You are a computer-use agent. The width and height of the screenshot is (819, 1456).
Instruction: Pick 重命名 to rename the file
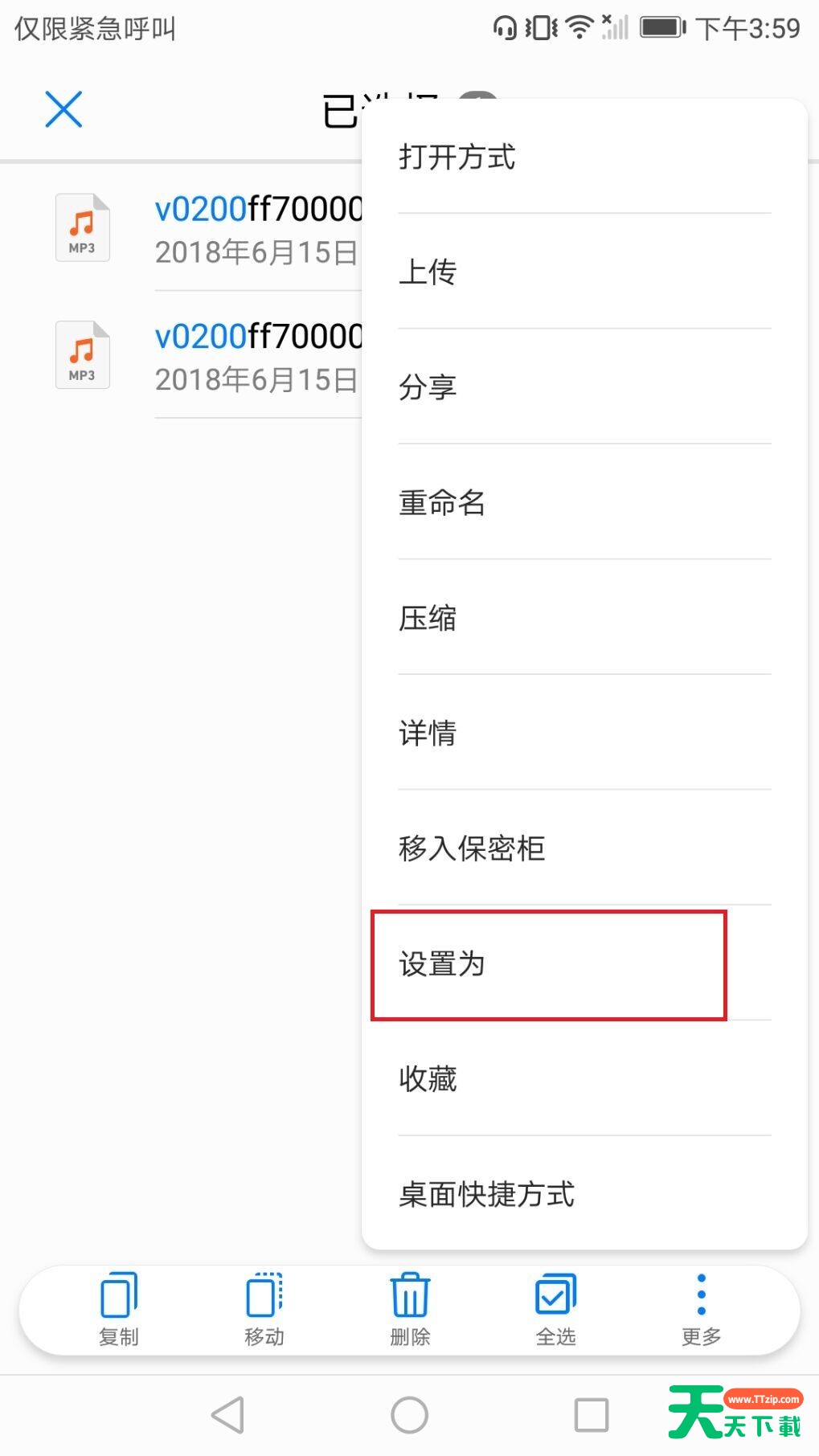[584, 502]
